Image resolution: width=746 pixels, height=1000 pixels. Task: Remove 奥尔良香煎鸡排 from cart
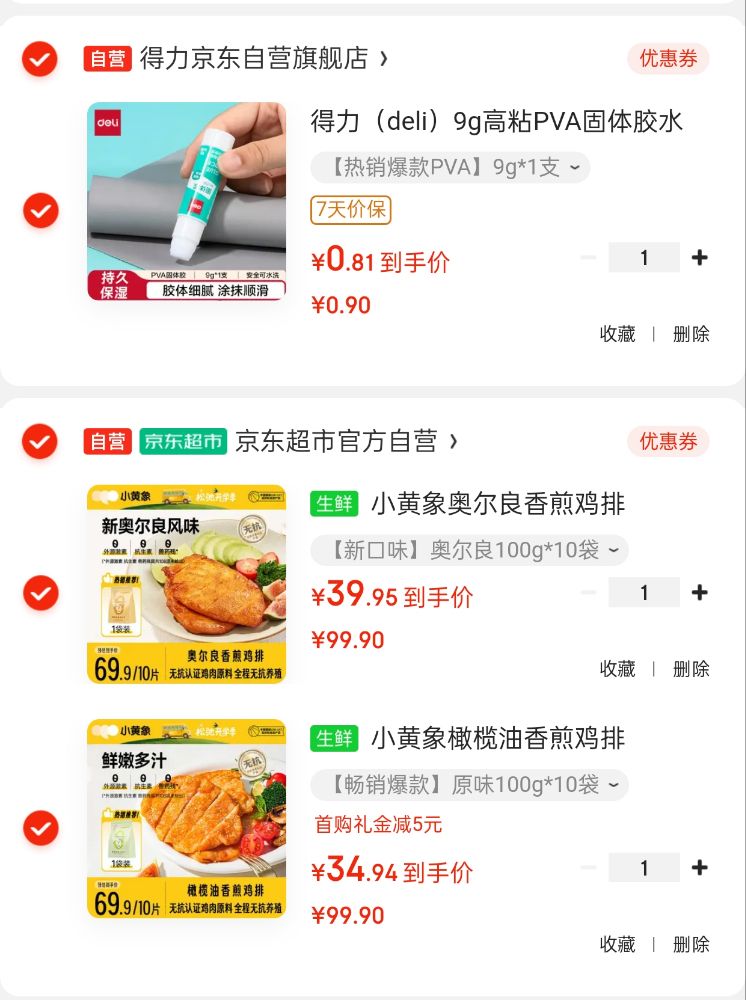(691, 669)
